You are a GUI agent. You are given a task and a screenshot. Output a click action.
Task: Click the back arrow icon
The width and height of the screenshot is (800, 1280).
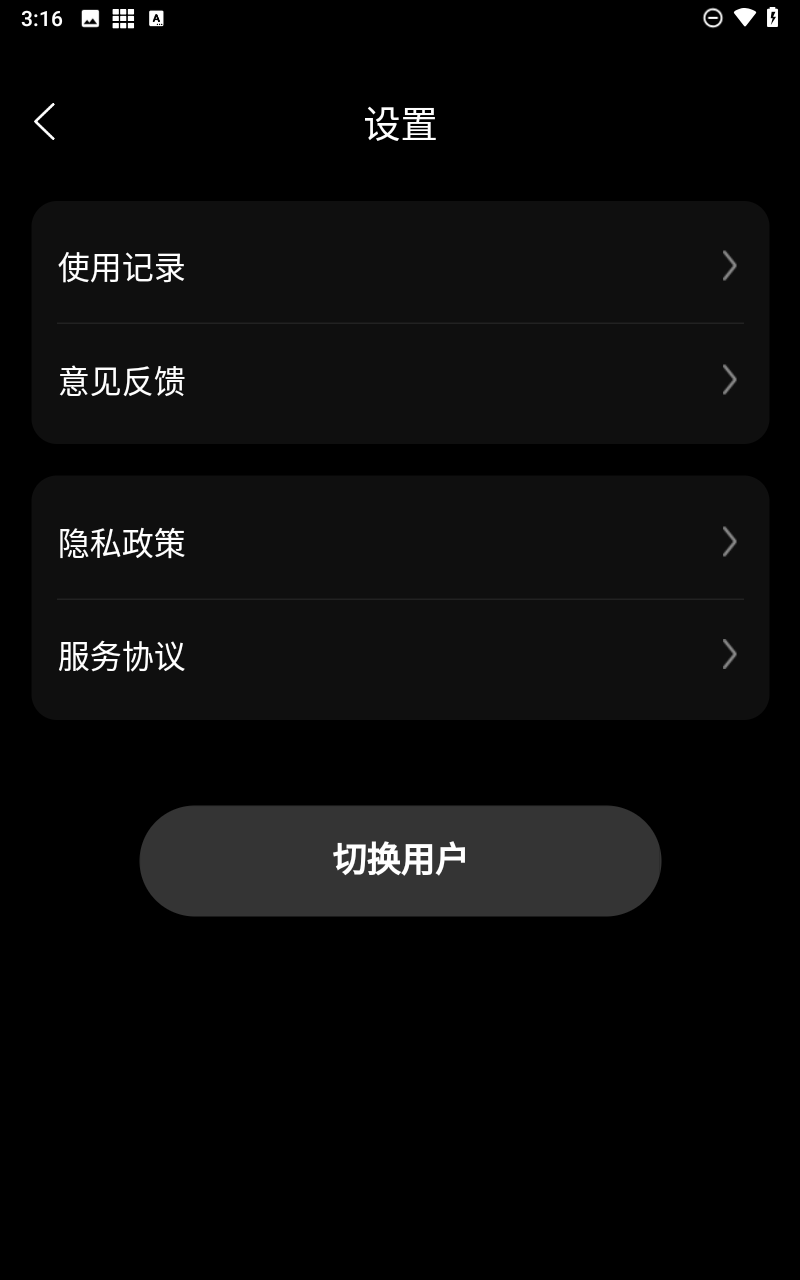[x=43, y=120]
